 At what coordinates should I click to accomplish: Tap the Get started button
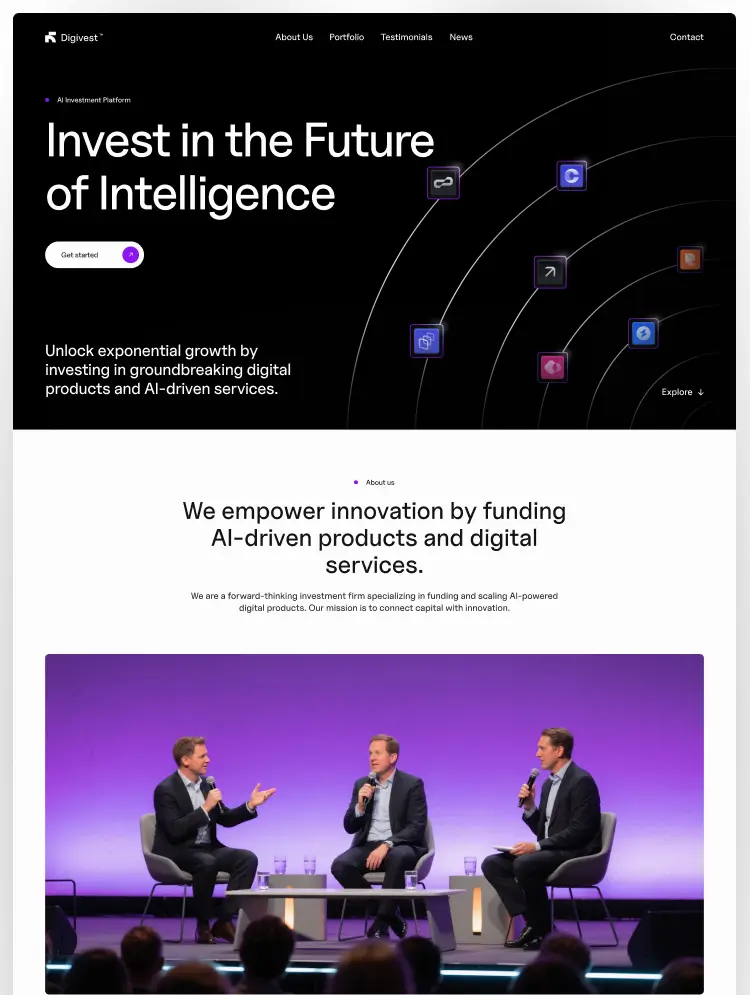coord(94,255)
